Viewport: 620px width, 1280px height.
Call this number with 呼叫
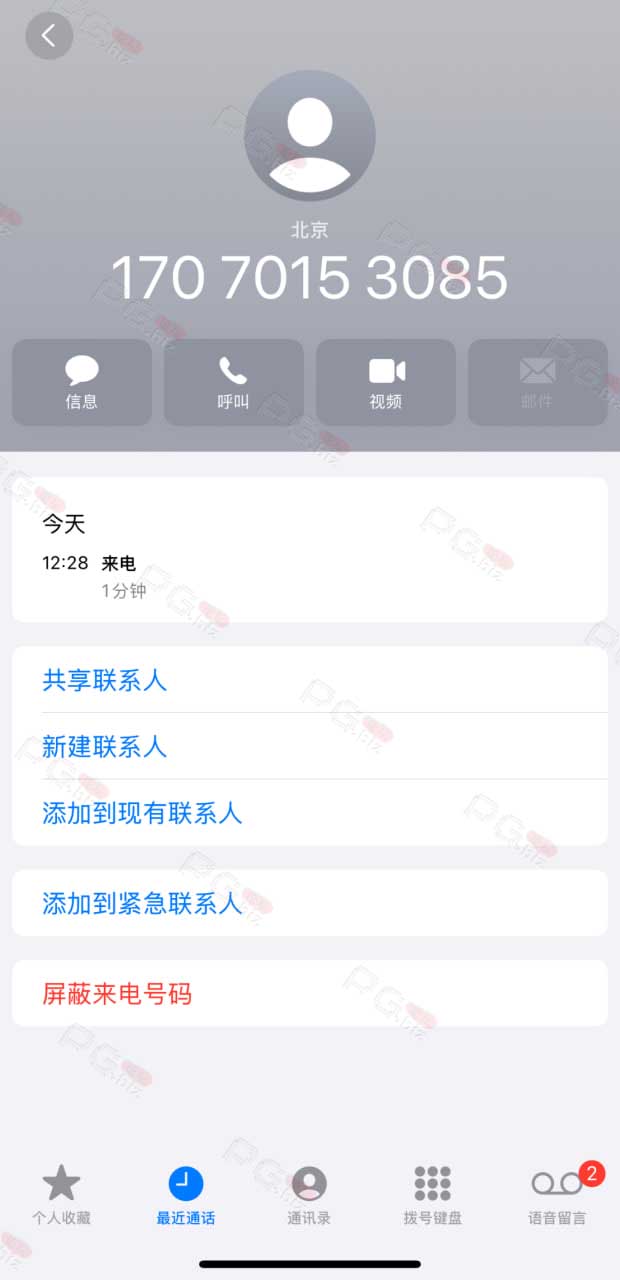[x=234, y=383]
